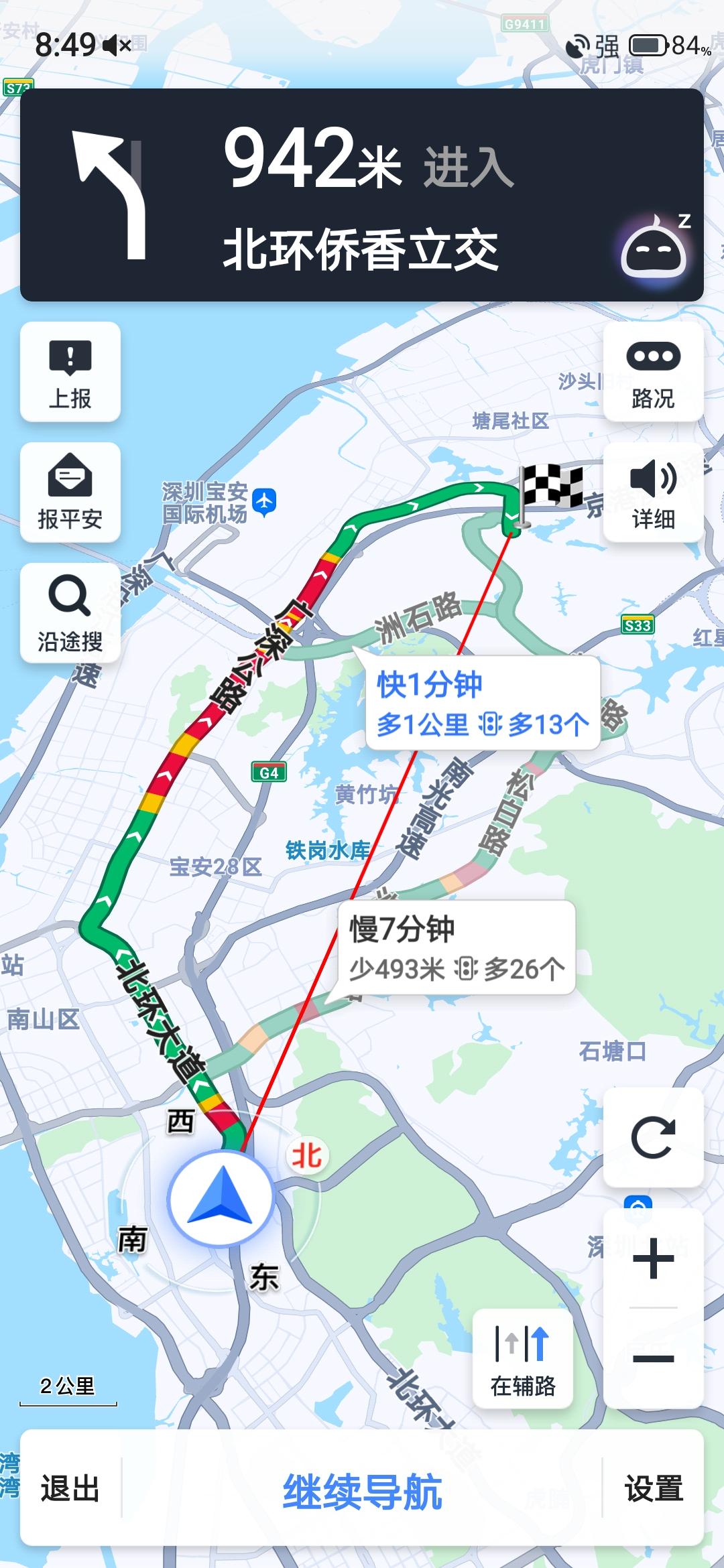Open the 报平安 safety message feature
The image size is (724, 1568).
pos(69,494)
